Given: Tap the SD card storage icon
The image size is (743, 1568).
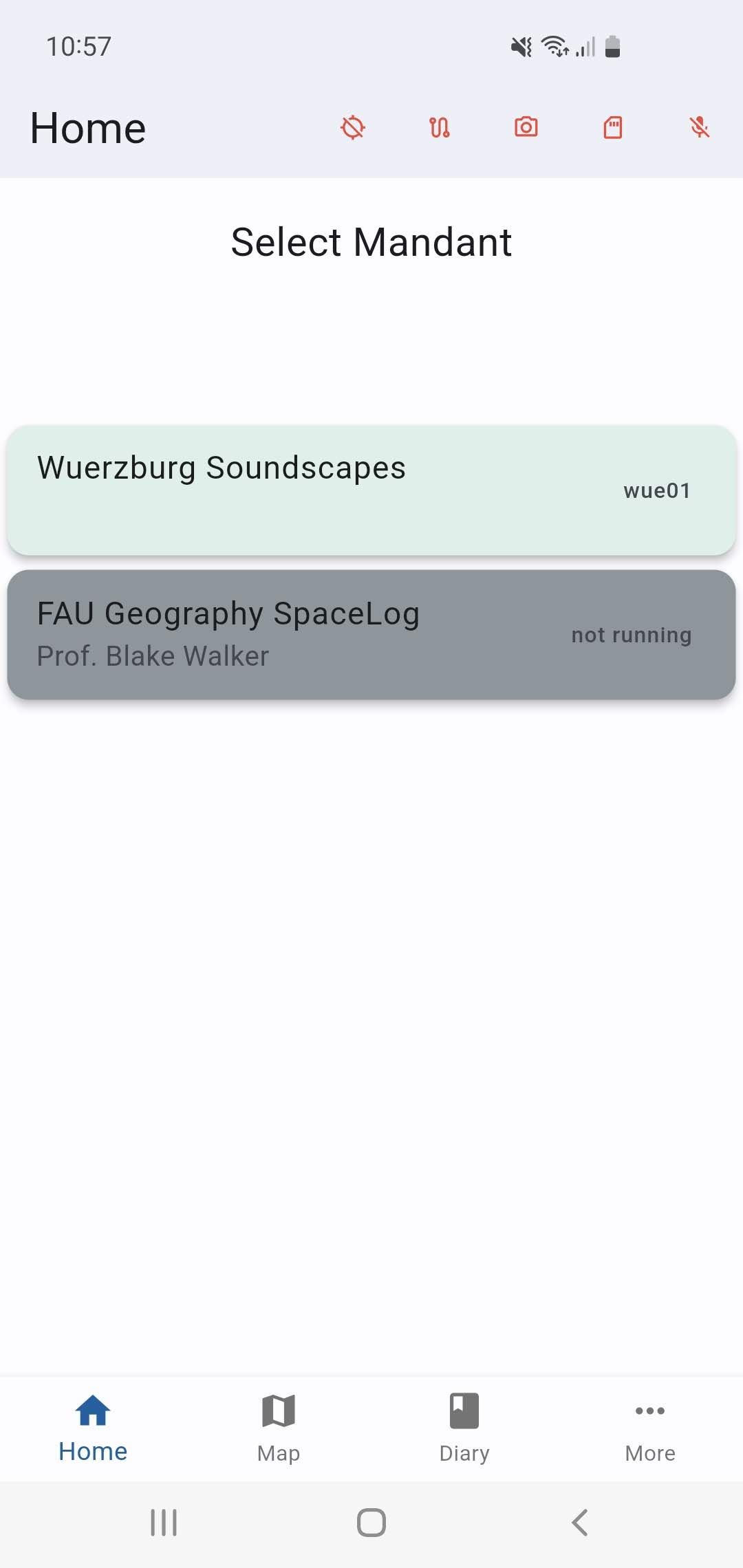Looking at the screenshot, I should point(613,127).
